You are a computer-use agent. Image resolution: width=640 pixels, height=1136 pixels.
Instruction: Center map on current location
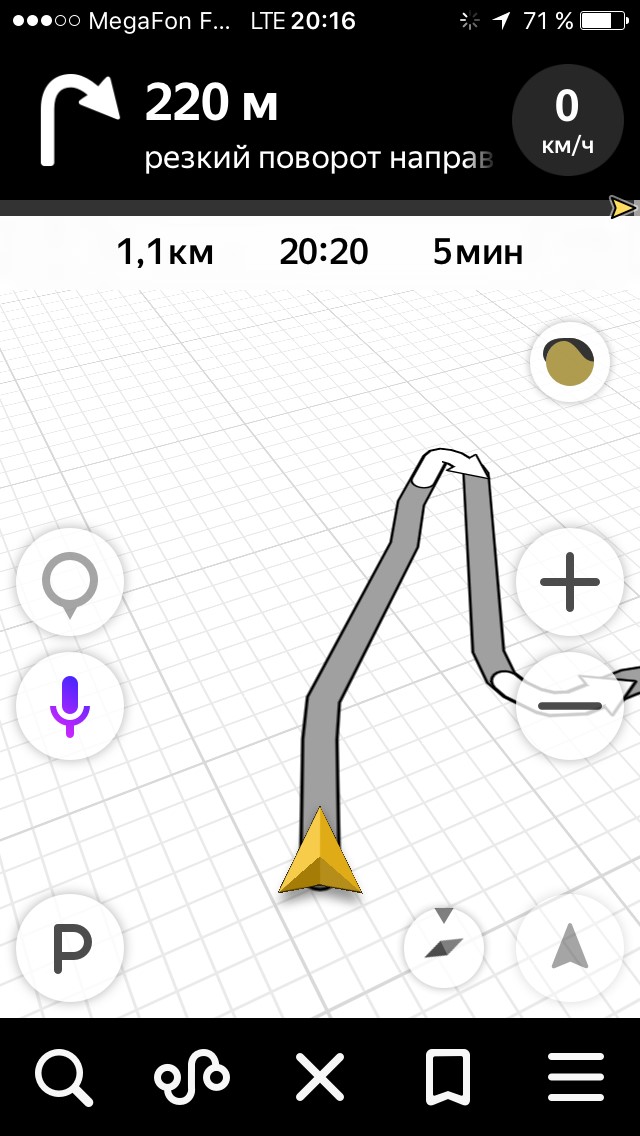tap(569, 946)
